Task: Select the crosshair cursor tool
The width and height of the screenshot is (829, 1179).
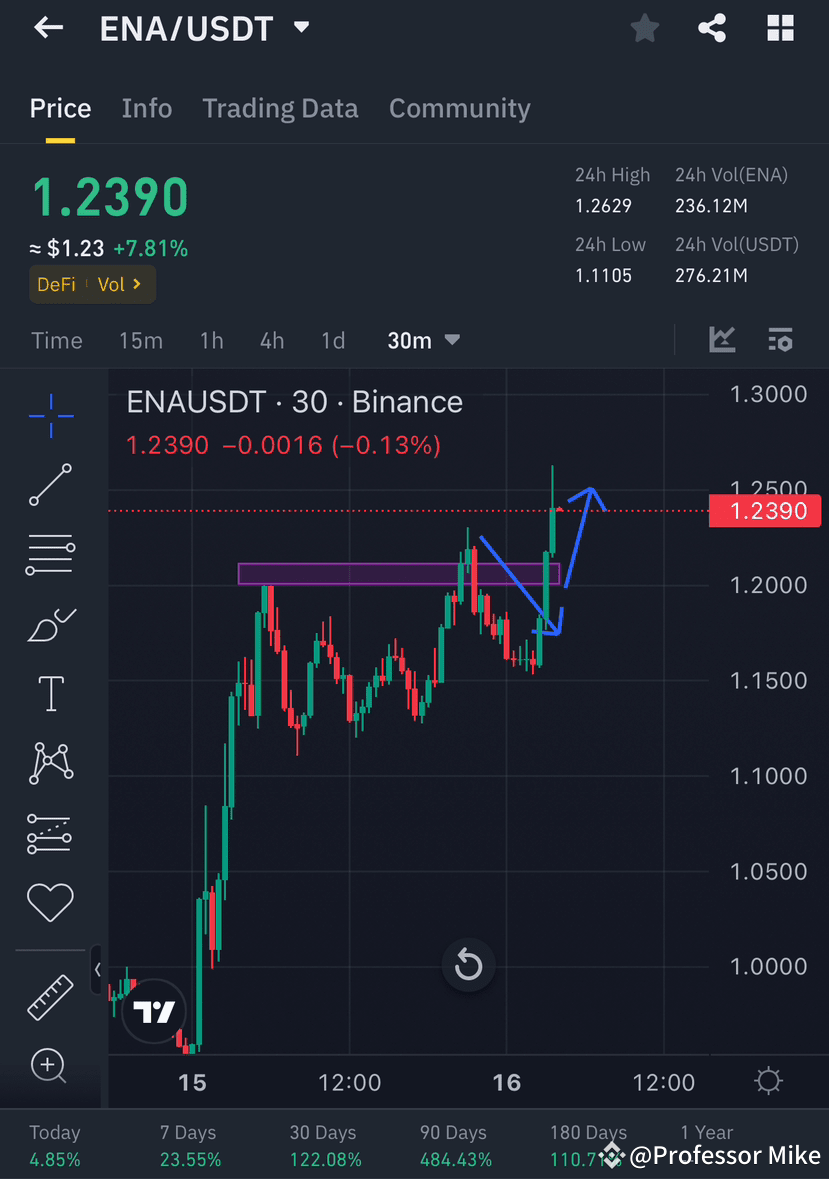Action: click(50, 416)
